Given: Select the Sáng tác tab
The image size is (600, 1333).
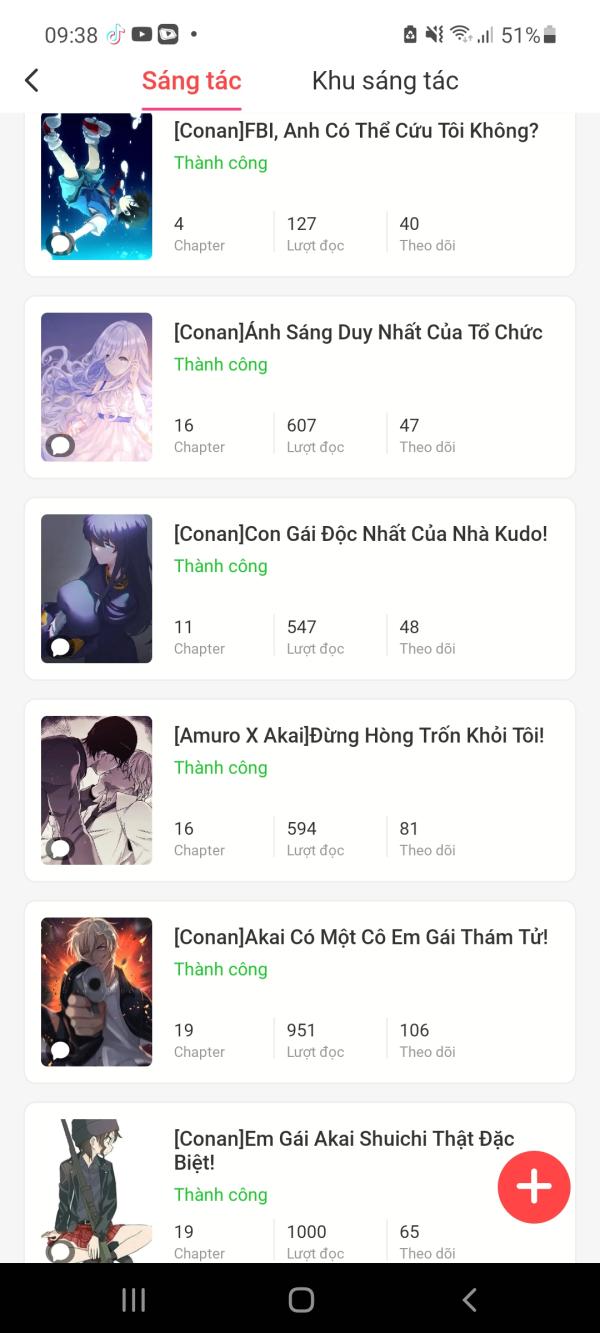Looking at the screenshot, I should click(191, 81).
